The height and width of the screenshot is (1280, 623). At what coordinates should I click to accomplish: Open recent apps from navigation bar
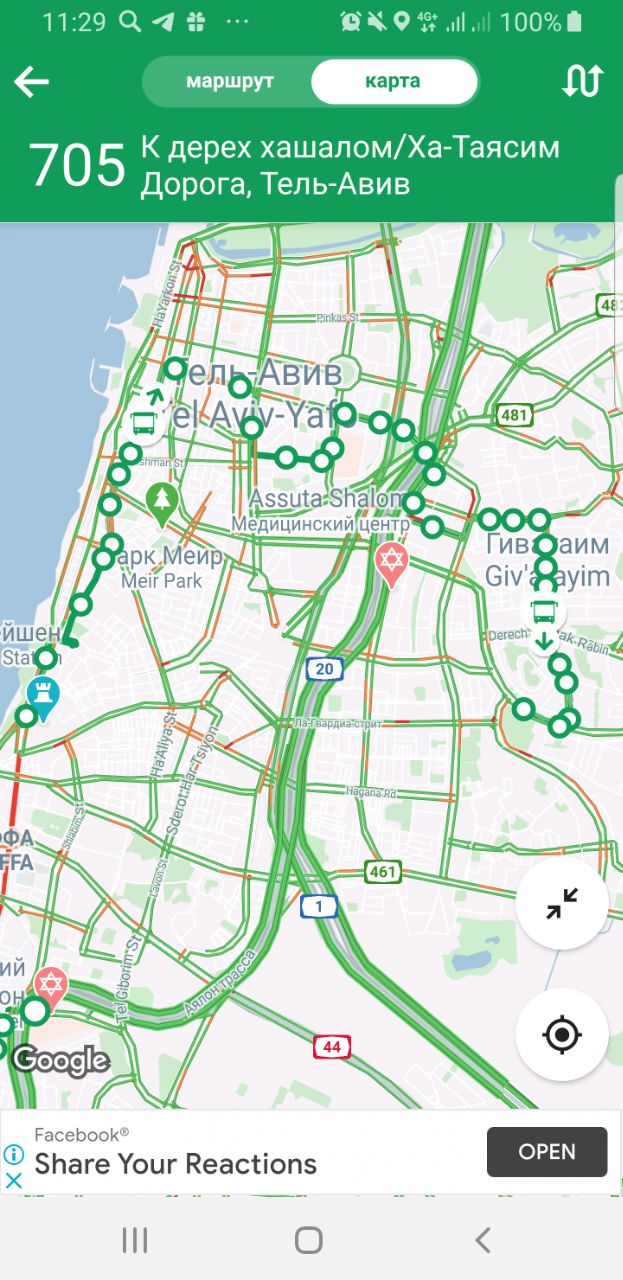[135, 1240]
